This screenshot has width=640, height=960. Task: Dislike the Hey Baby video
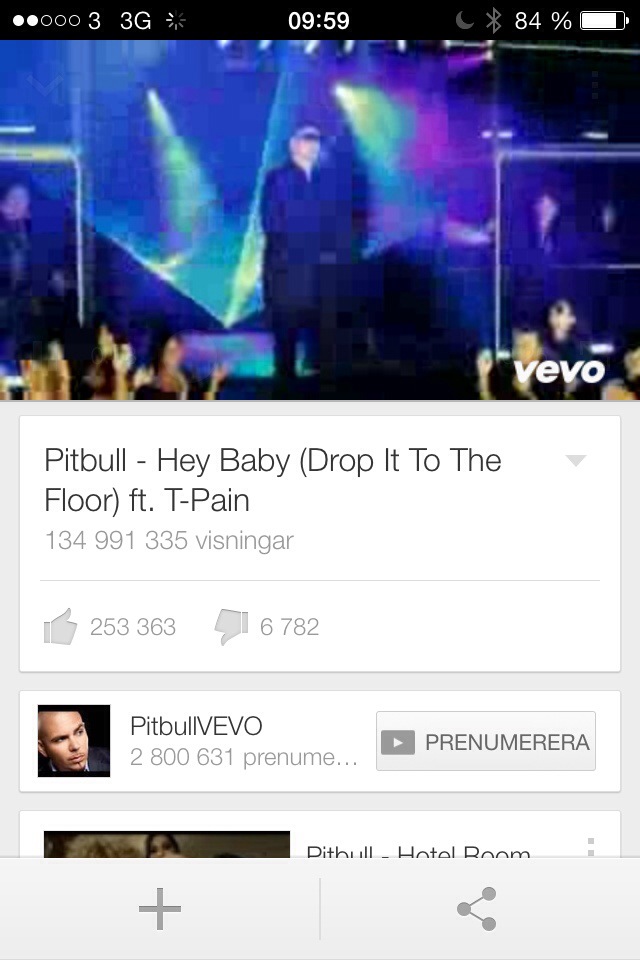[231, 627]
